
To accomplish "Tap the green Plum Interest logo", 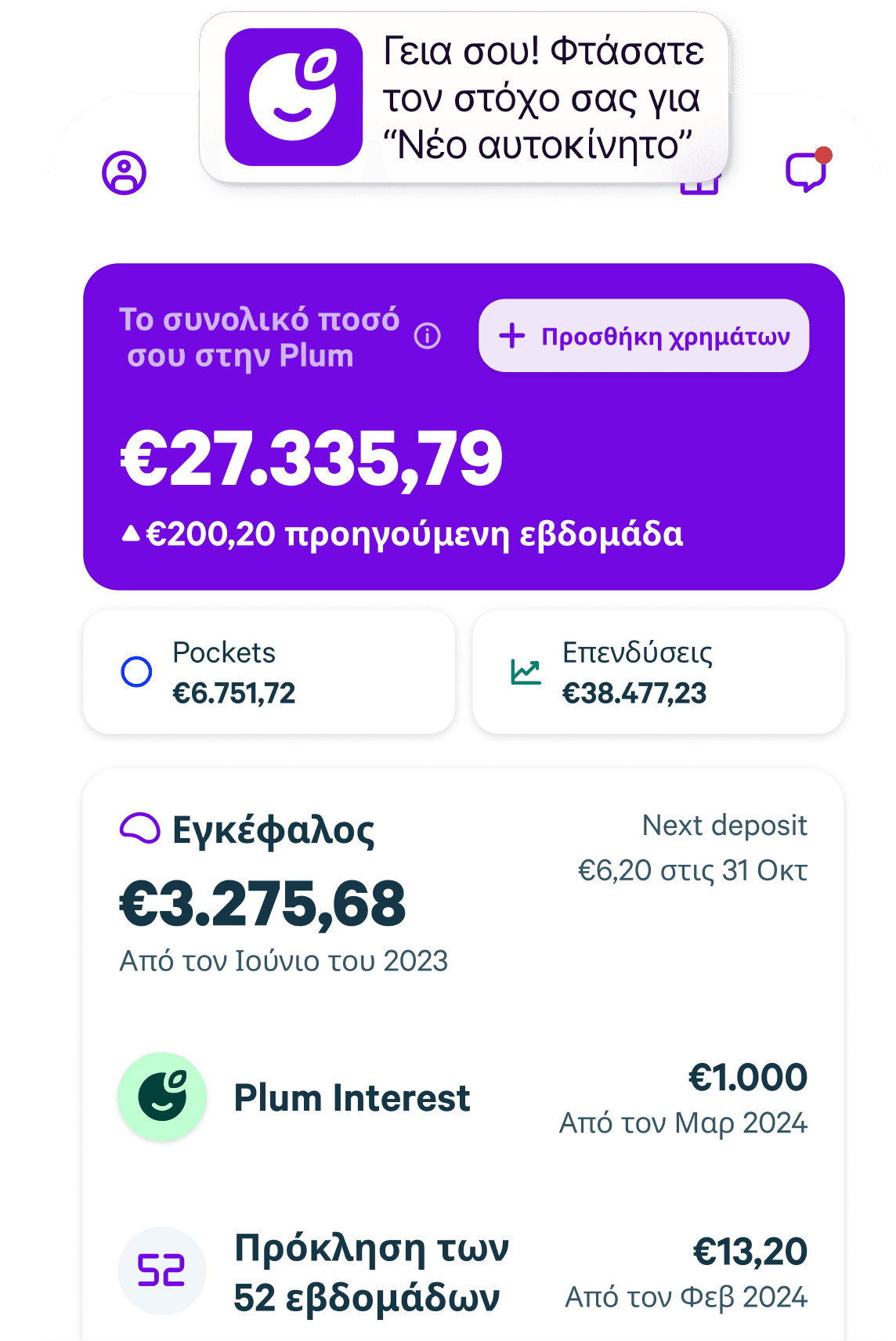I will pos(162,1097).
